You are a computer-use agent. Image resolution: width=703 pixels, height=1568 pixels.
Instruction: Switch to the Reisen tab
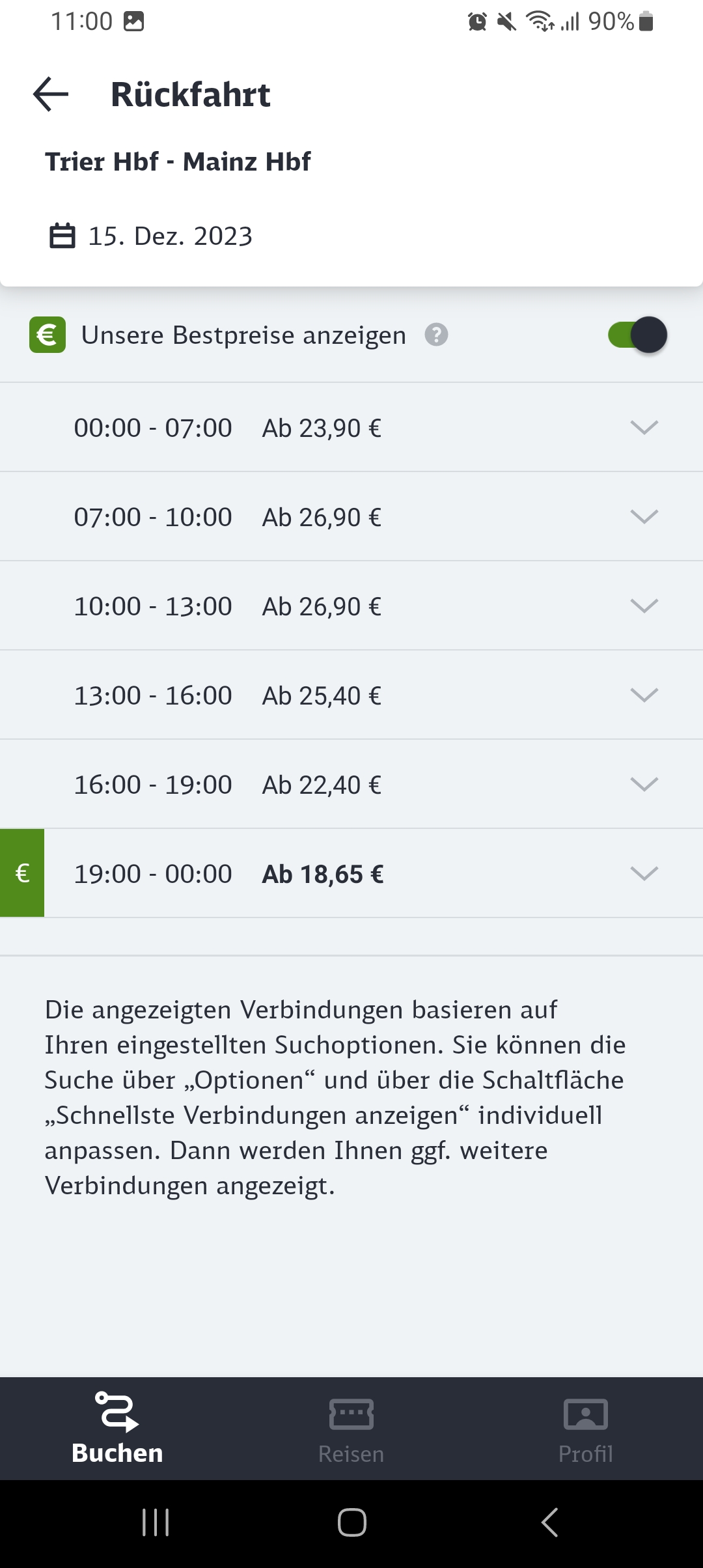[351, 1429]
